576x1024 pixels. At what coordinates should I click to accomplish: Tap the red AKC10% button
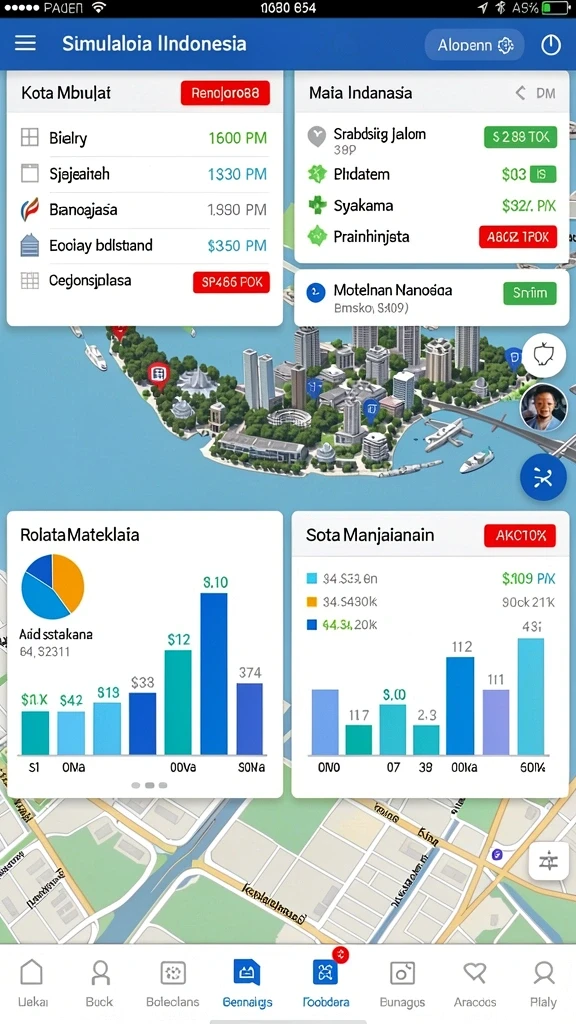coord(520,536)
